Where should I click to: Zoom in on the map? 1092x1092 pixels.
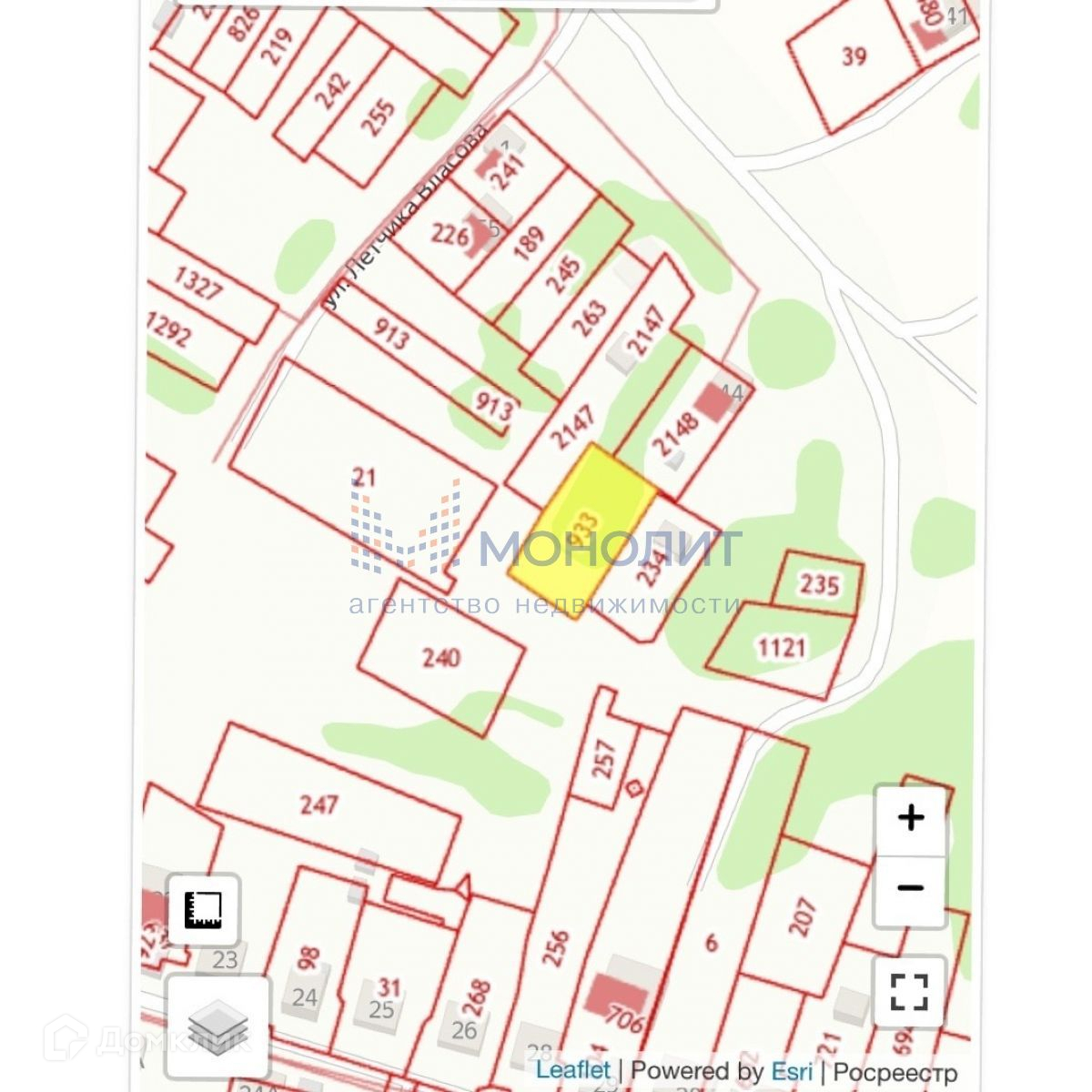pyautogui.click(x=910, y=818)
